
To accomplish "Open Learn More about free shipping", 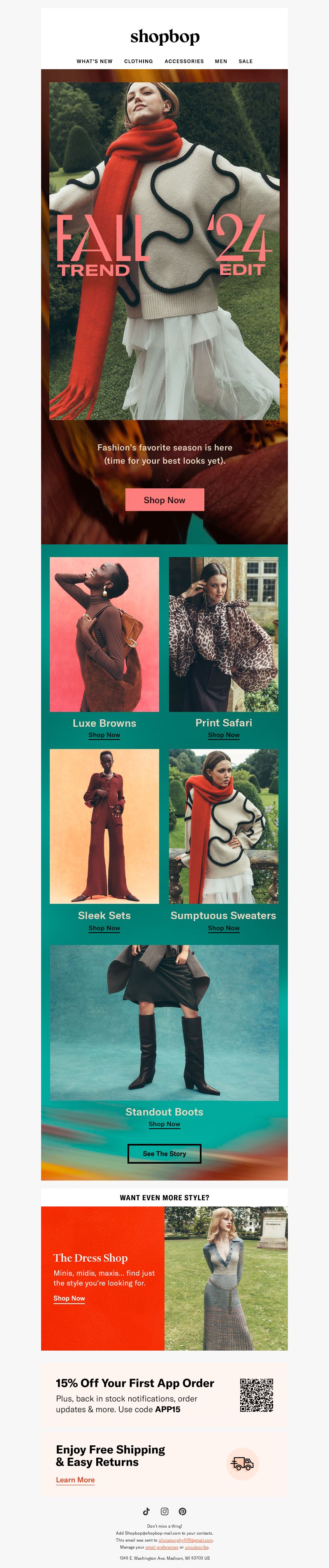I will [x=75, y=1480].
